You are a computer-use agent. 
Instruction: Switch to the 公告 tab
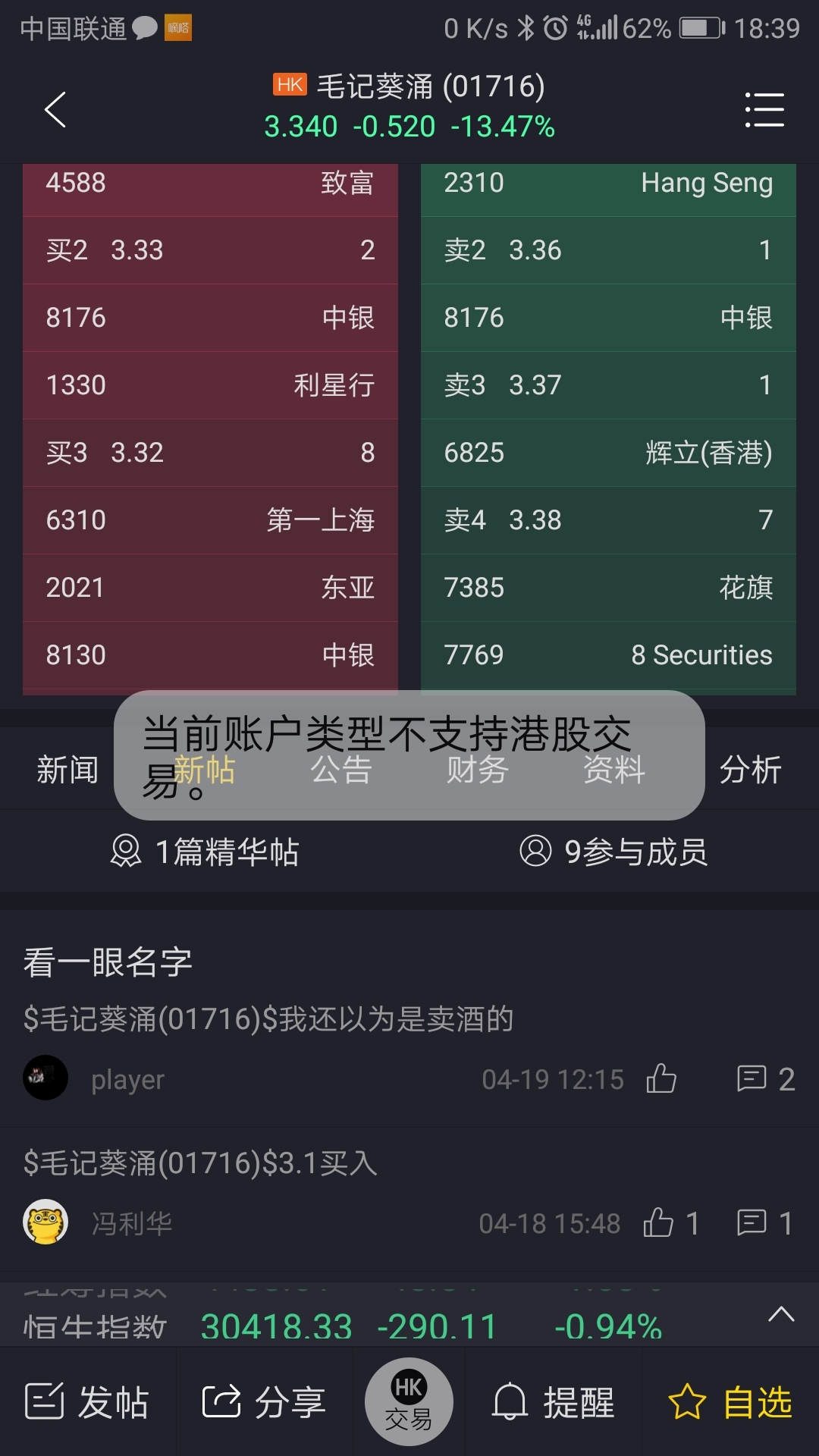[x=340, y=770]
